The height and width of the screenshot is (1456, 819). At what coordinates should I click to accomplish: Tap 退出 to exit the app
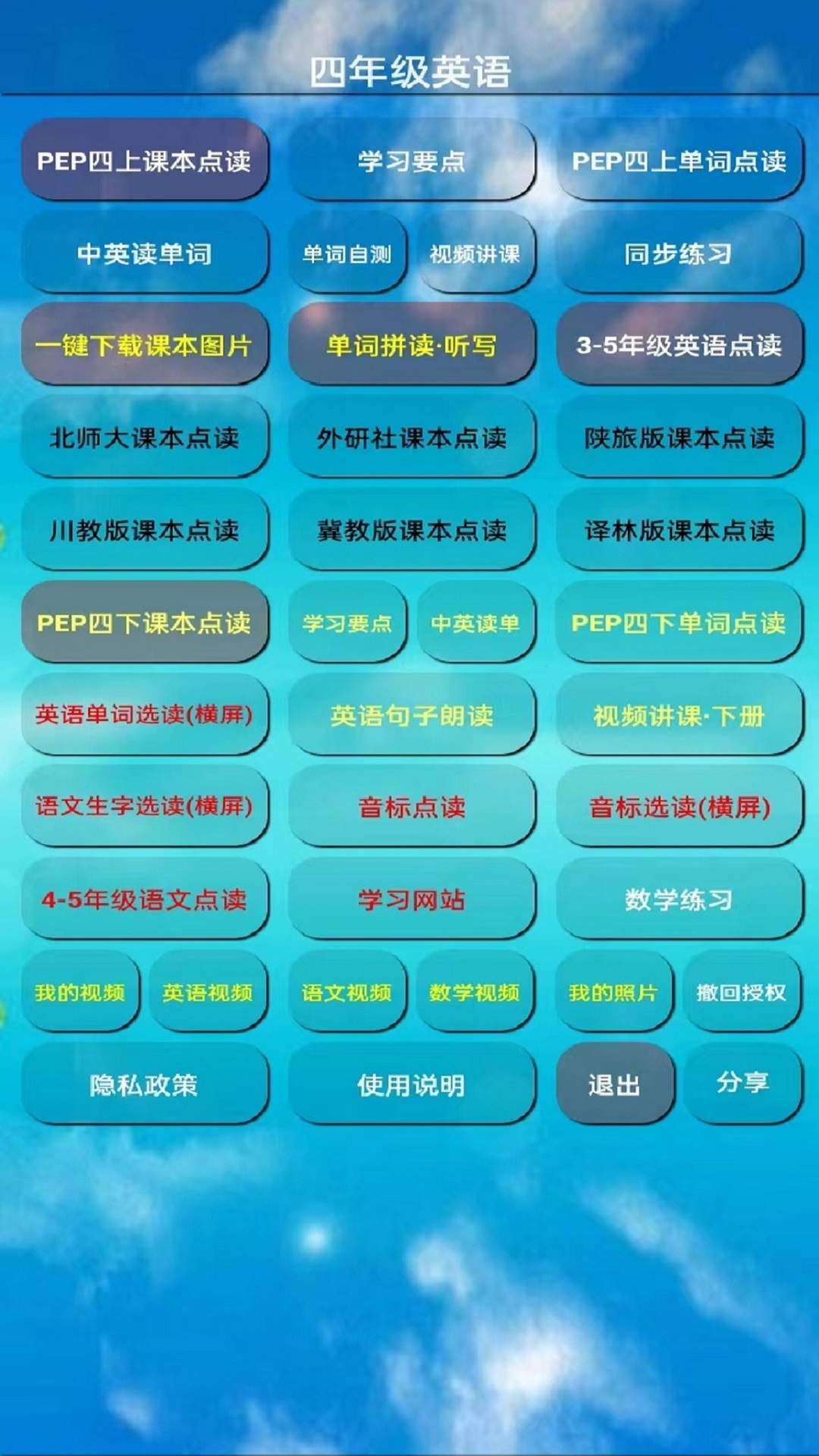[x=614, y=1085]
